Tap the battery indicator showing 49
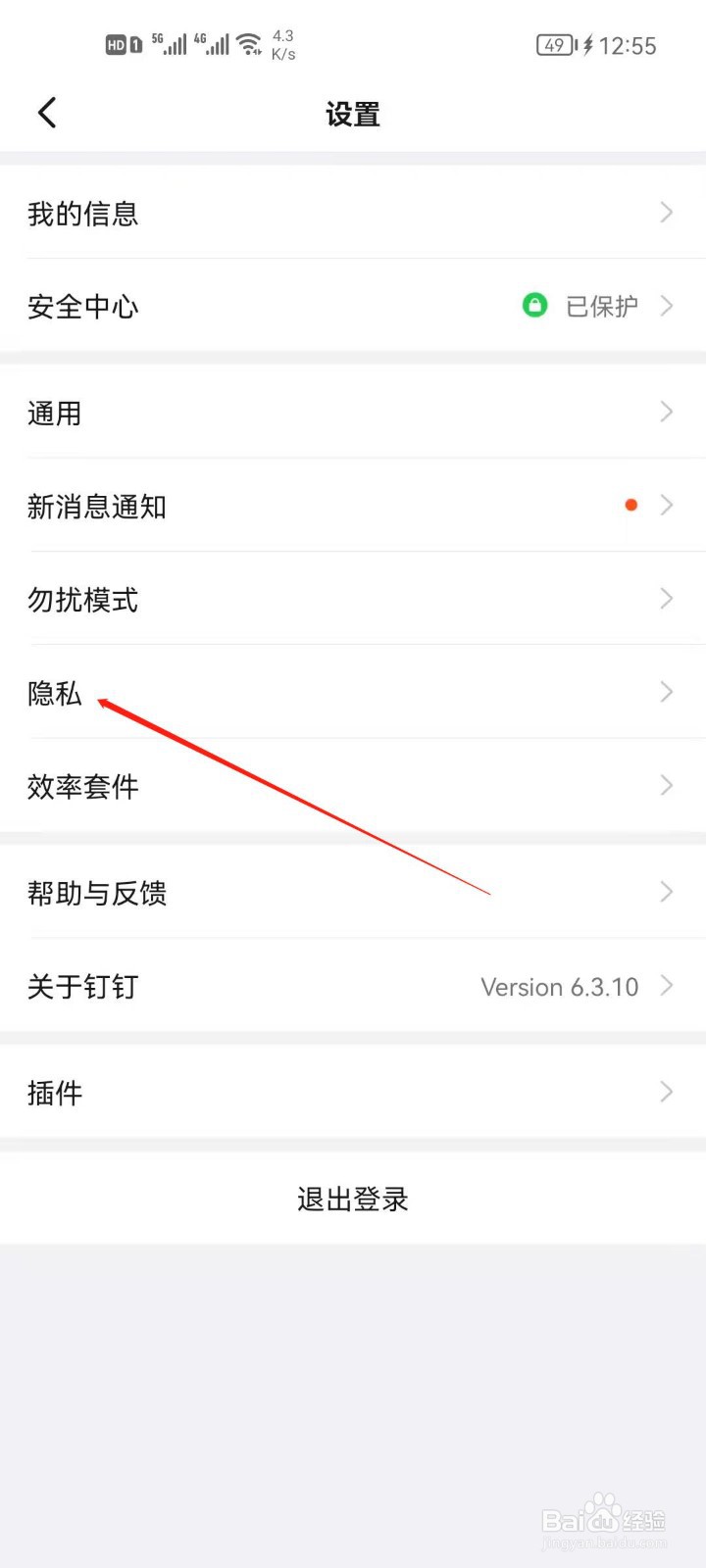Viewport: 706px width, 1568px height. [x=555, y=44]
